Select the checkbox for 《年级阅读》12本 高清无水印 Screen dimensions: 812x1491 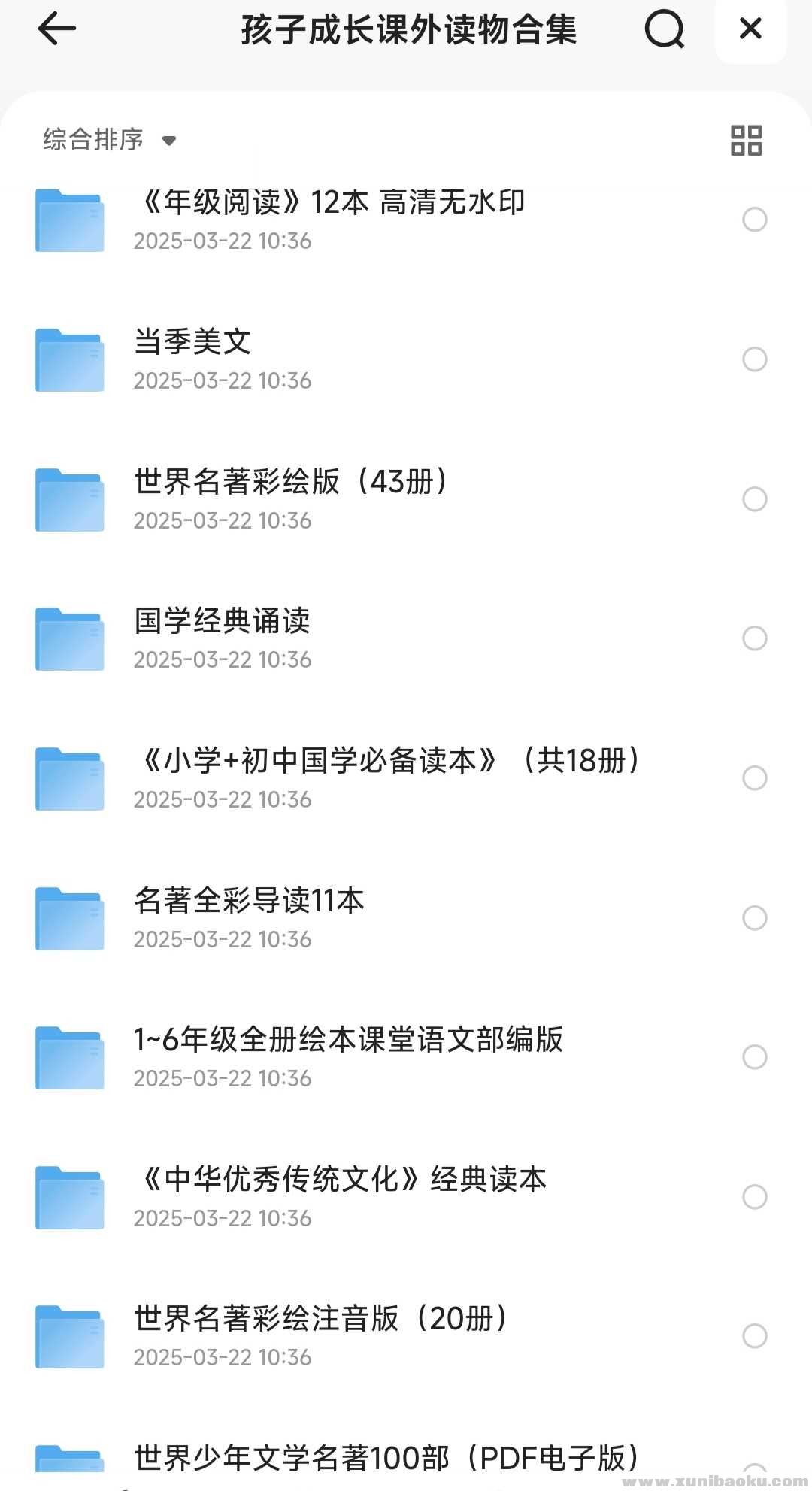(754, 219)
